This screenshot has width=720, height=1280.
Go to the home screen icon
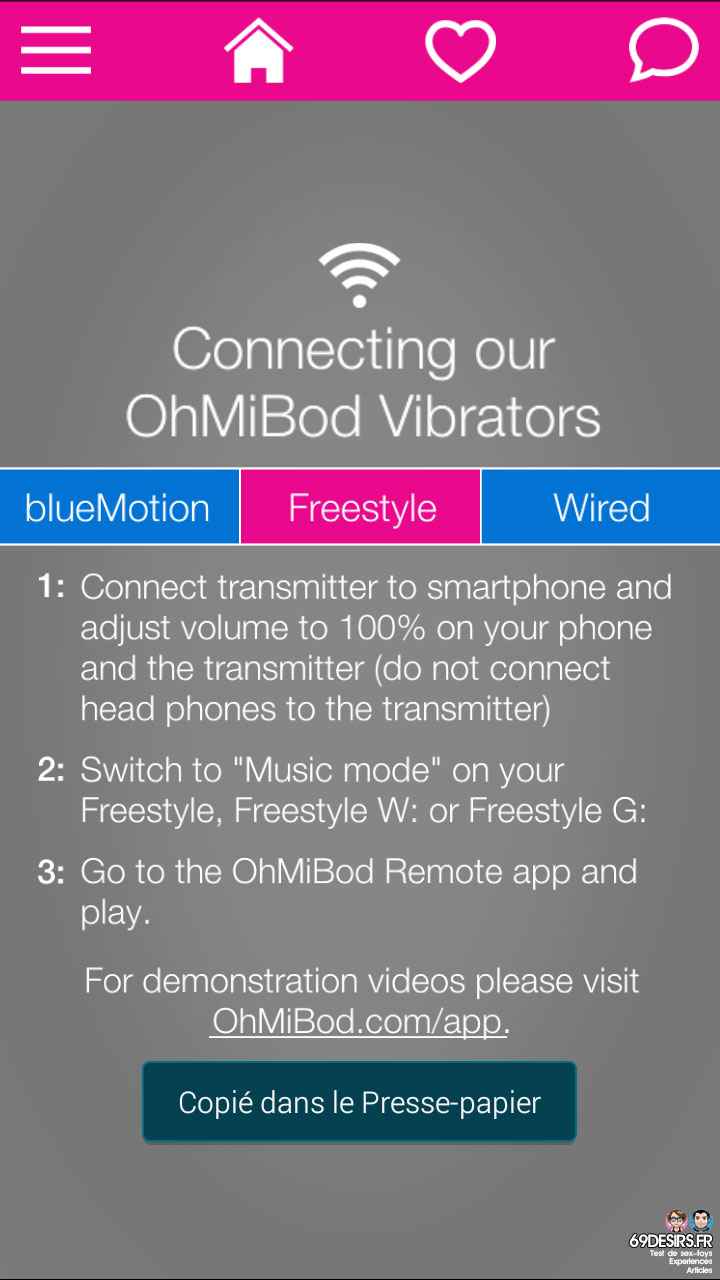point(258,50)
